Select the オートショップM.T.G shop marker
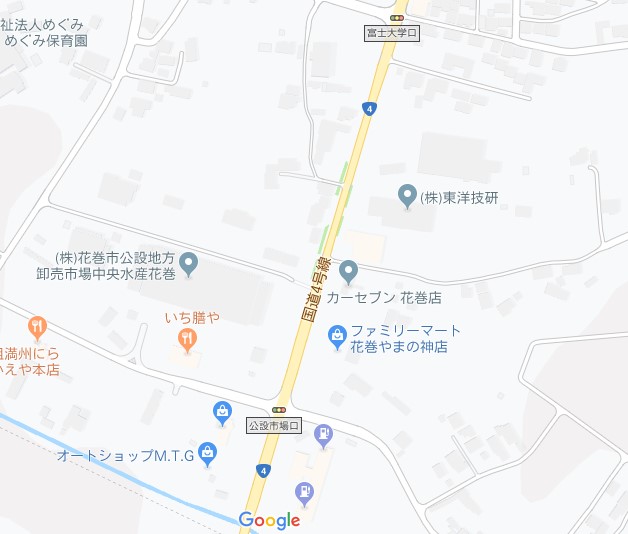628x534 pixels. click(x=208, y=453)
